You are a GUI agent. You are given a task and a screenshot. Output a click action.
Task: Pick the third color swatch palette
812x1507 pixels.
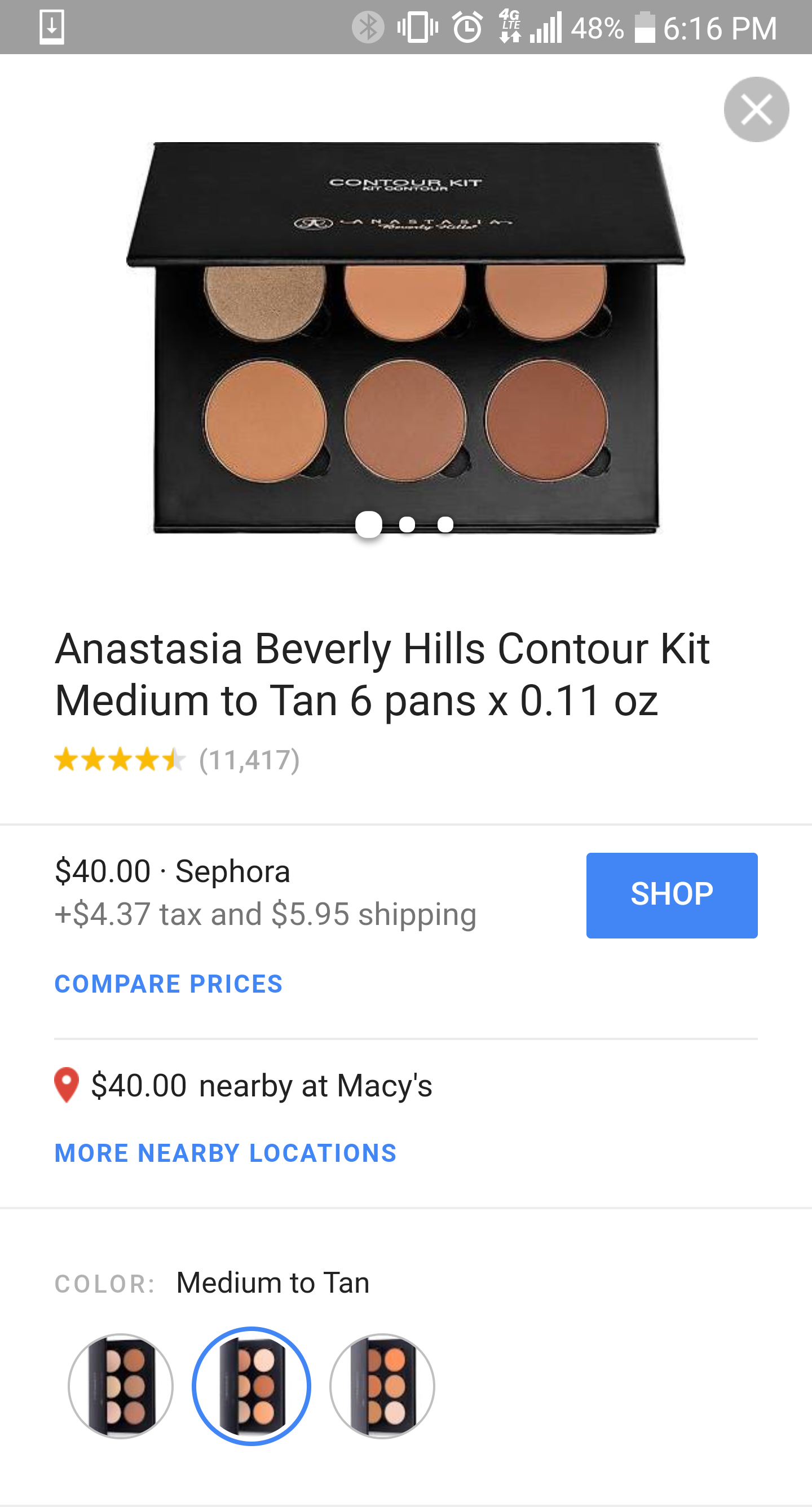tap(382, 1385)
